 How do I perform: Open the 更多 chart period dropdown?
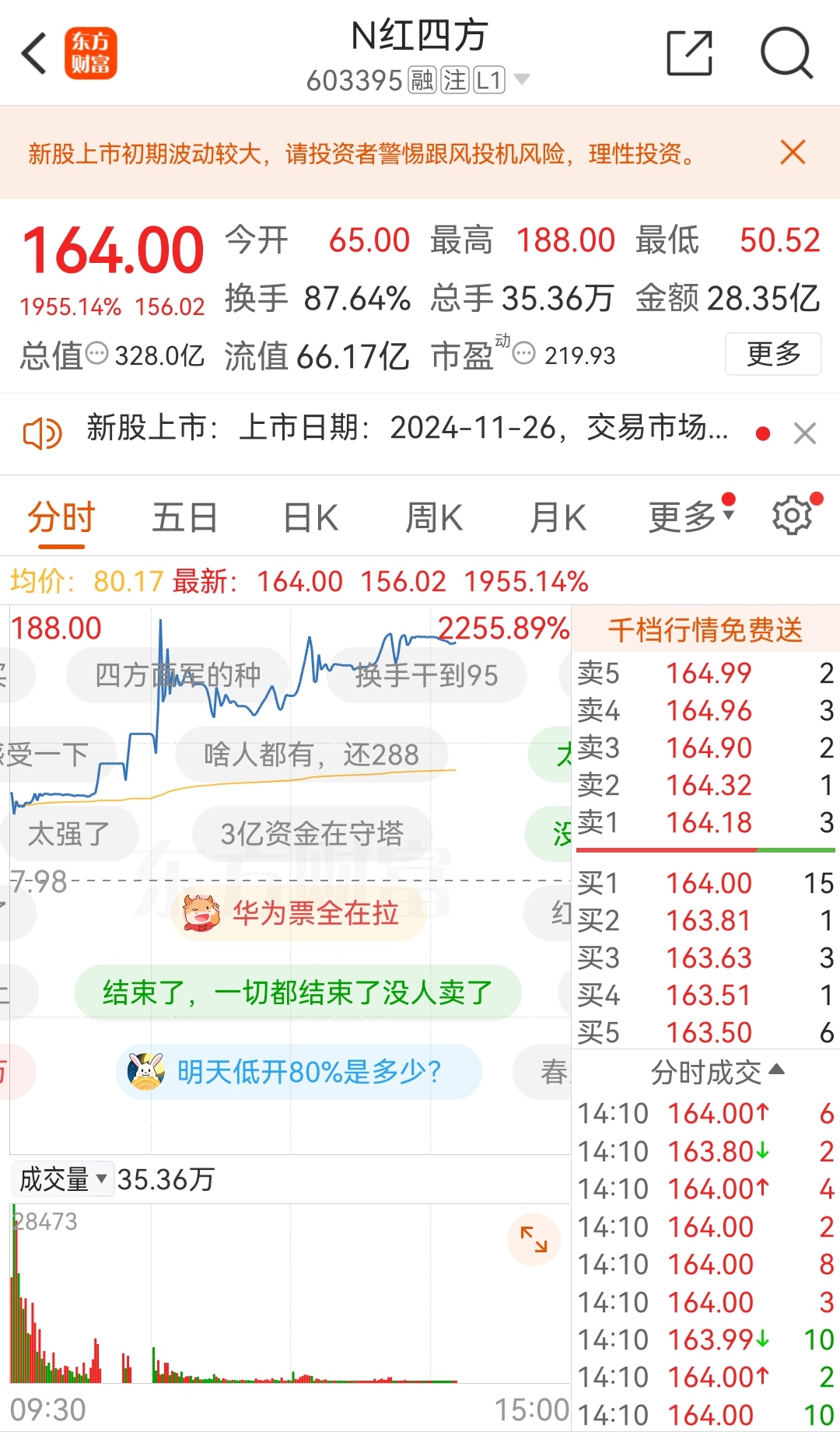691,516
